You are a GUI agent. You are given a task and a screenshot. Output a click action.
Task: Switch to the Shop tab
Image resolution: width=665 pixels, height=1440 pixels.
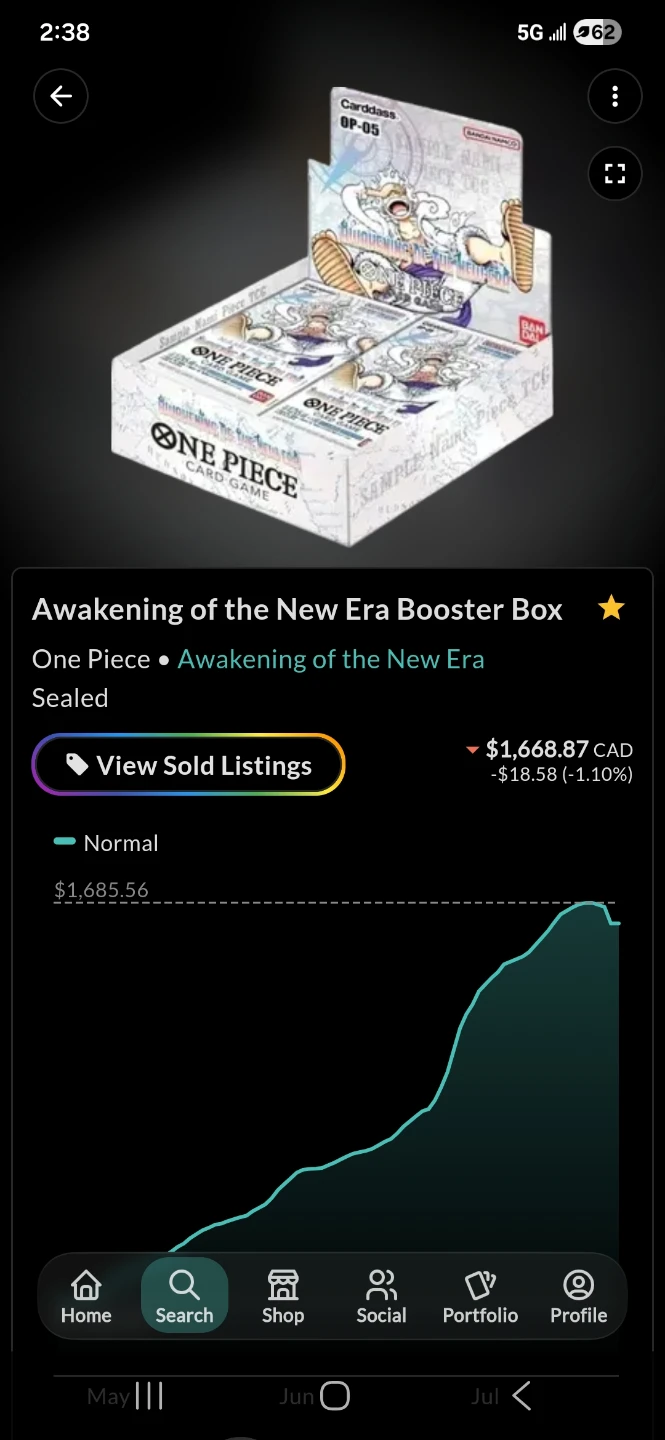[283, 1296]
